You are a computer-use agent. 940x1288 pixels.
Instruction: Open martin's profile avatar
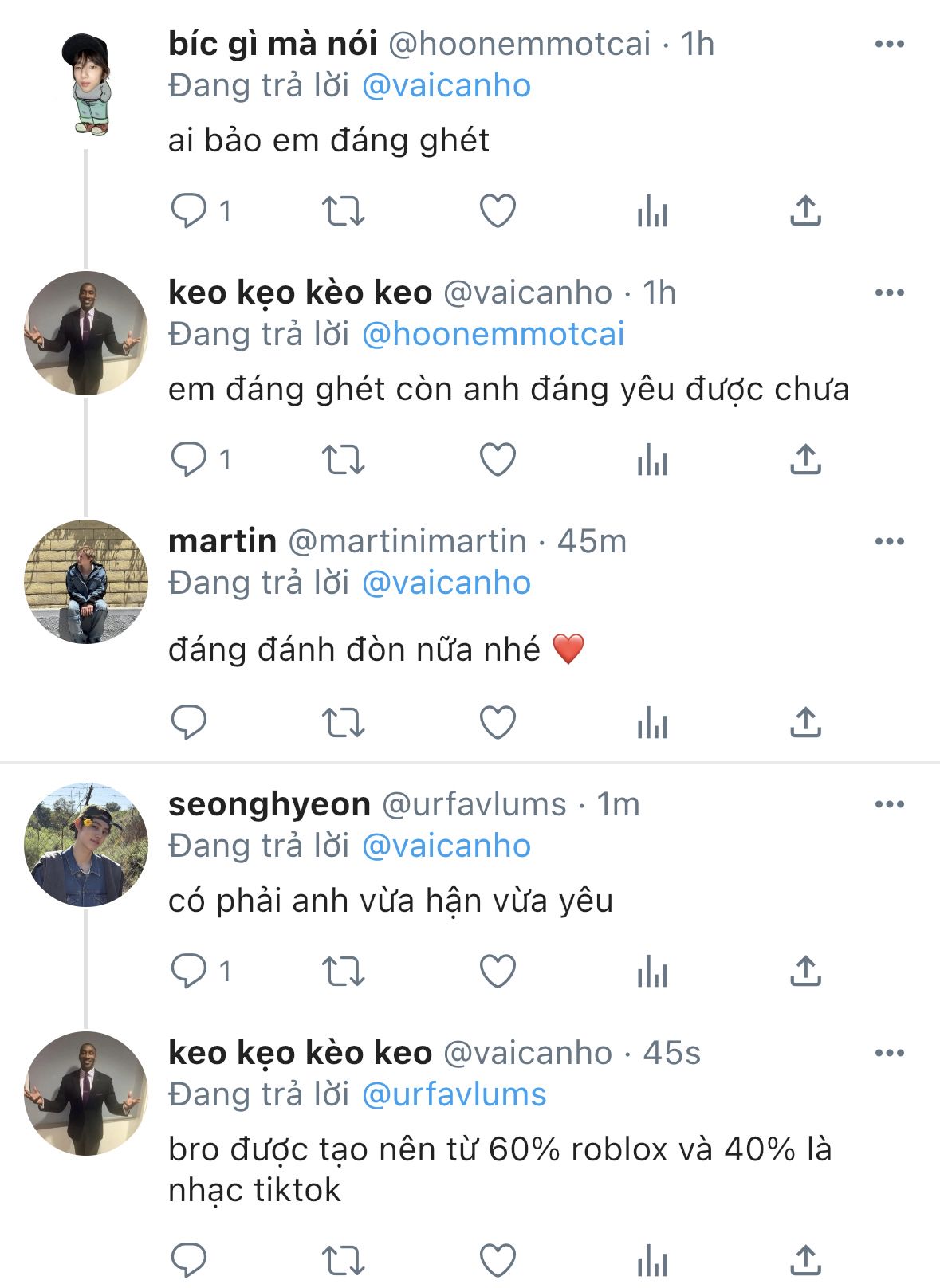pyautogui.click(x=86, y=582)
